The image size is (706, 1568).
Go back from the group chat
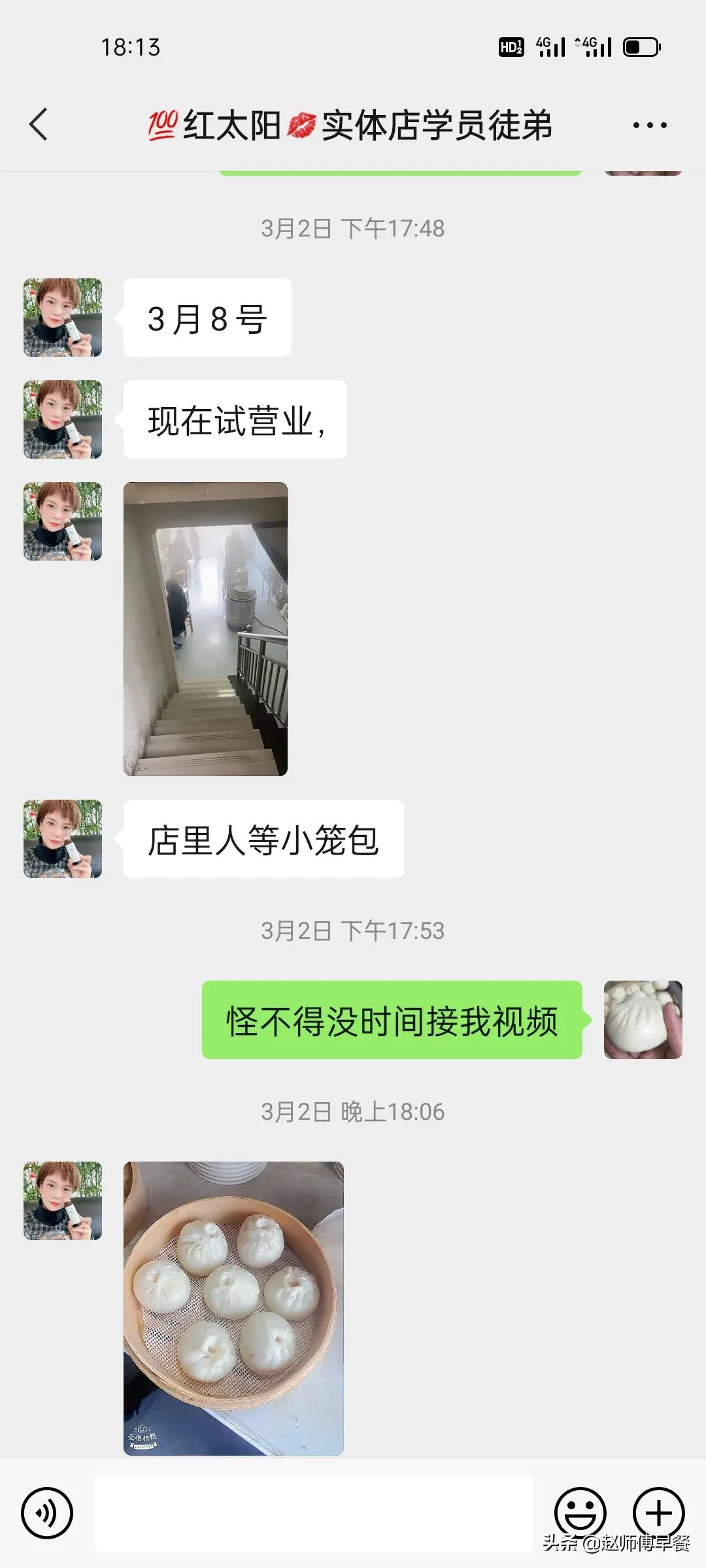point(39,124)
